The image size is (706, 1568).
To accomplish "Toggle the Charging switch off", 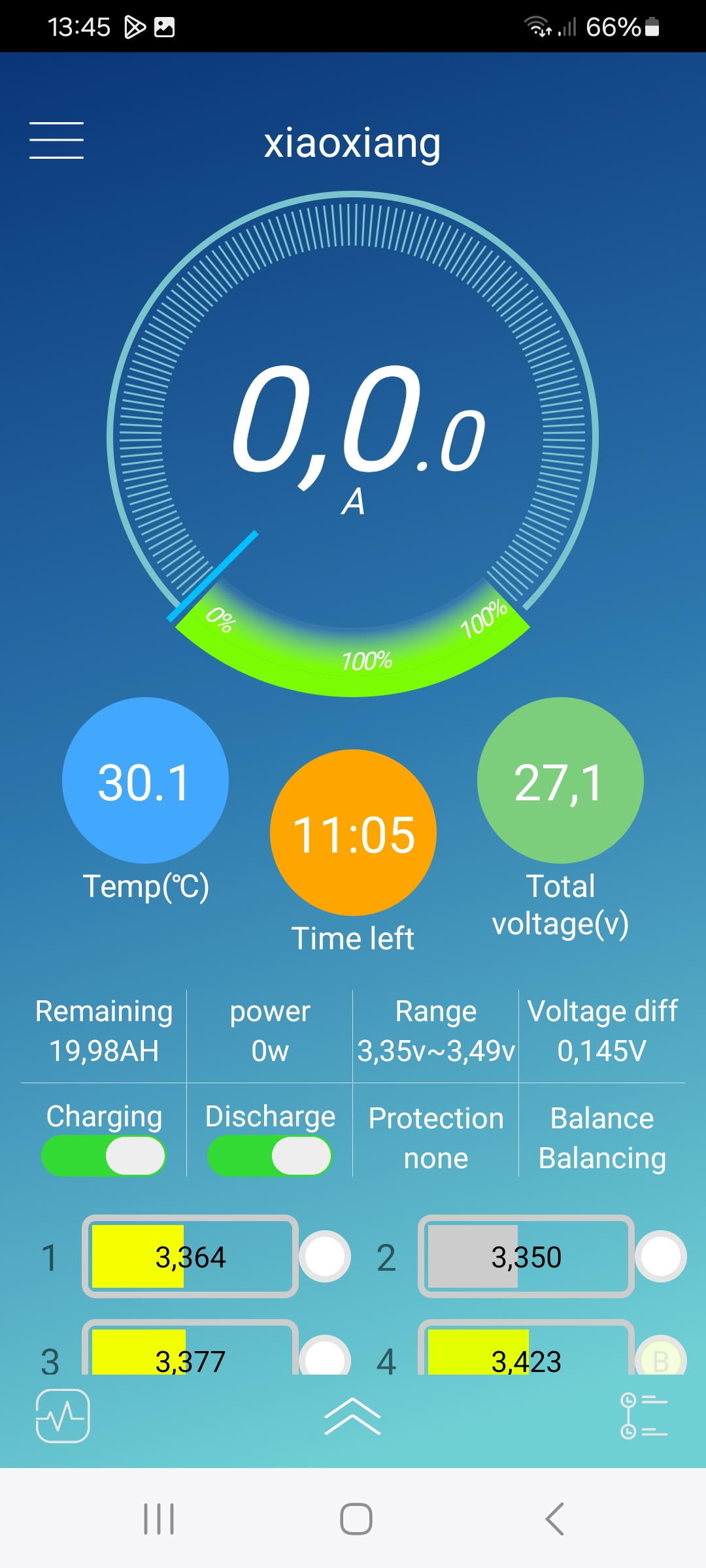I will tap(103, 1155).
